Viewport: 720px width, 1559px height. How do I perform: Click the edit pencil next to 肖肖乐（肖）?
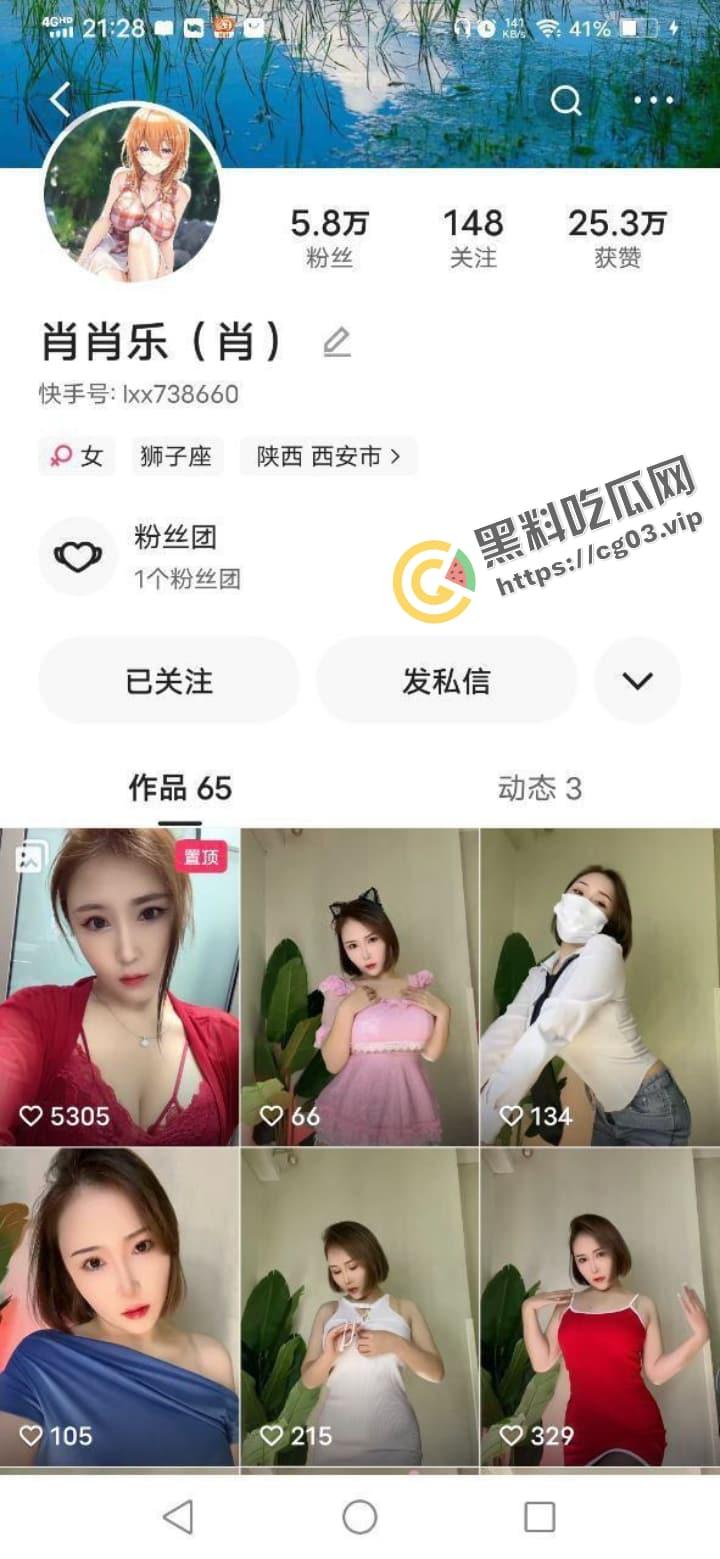pyautogui.click(x=337, y=343)
